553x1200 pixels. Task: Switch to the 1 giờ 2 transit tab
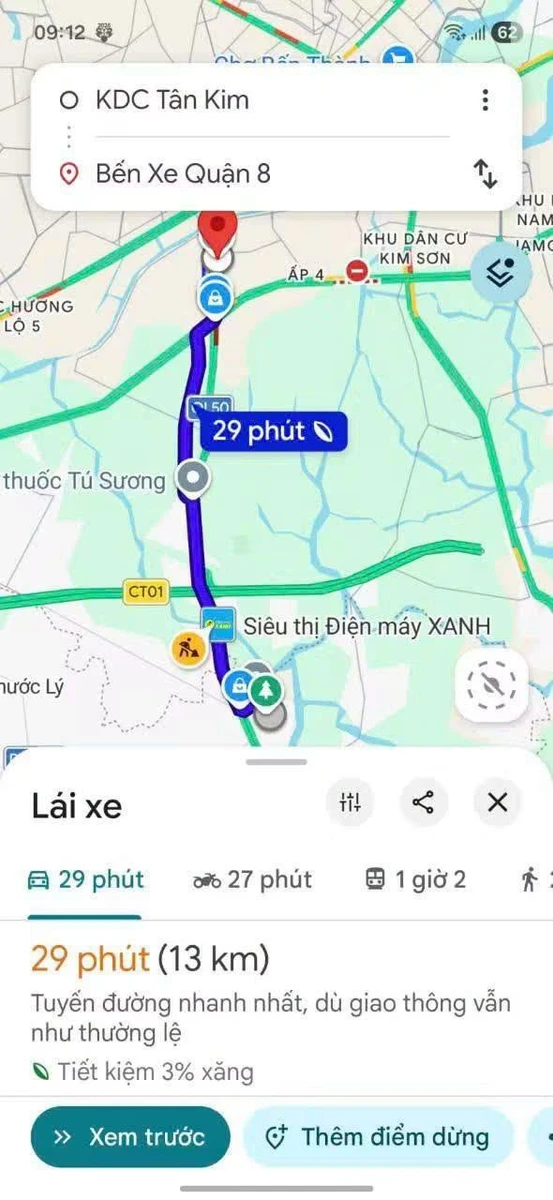pyautogui.click(x=415, y=880)
